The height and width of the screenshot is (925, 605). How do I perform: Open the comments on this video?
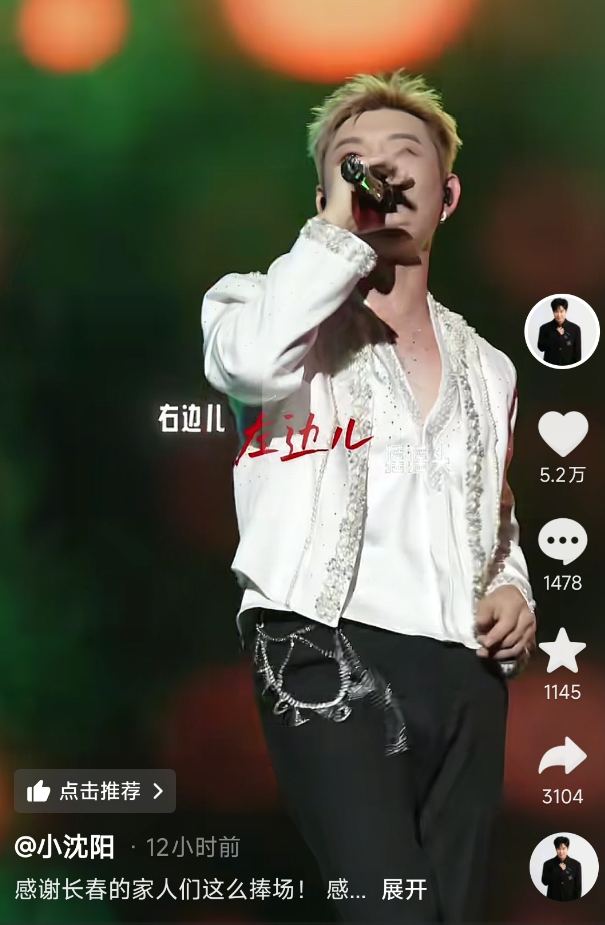click(562, 542)
